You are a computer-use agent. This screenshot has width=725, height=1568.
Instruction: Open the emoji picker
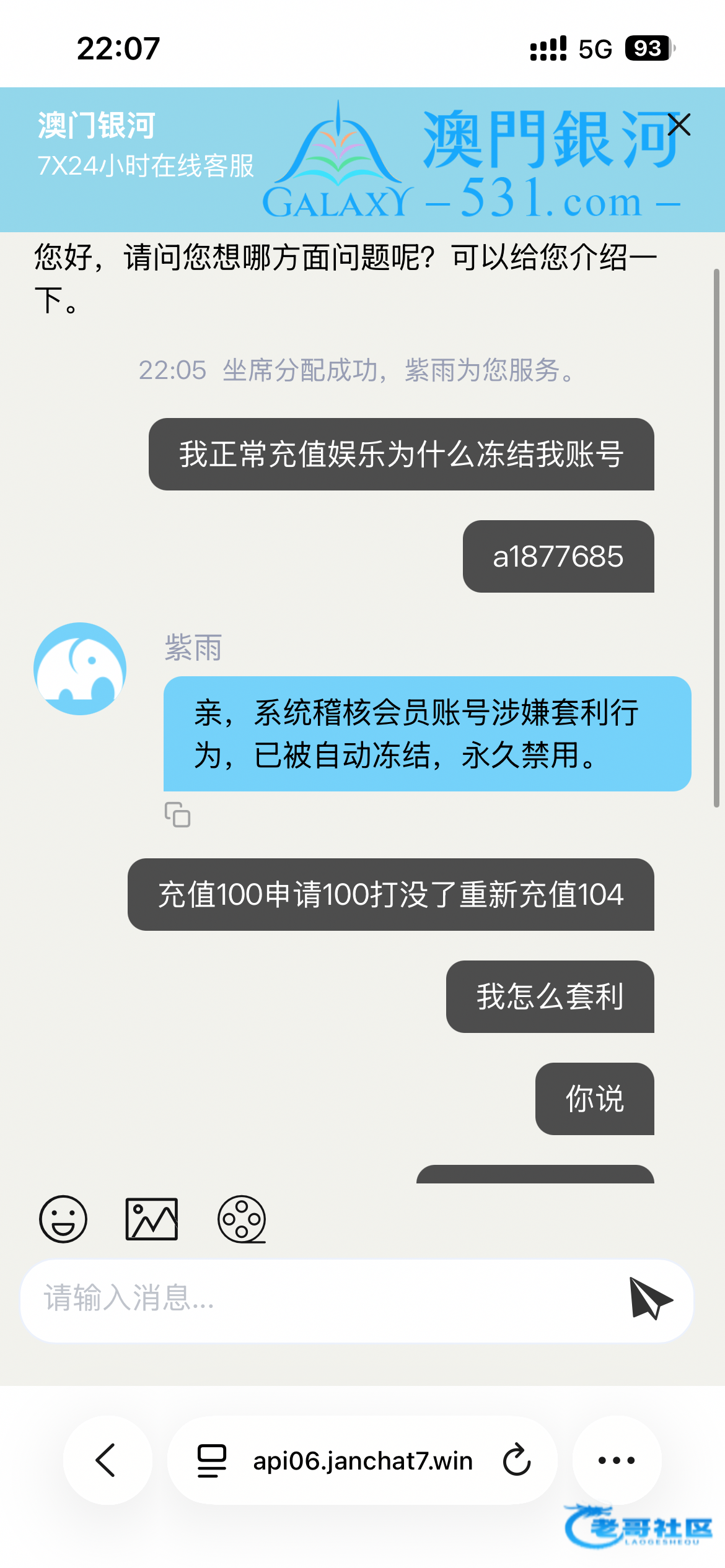[63, 1219]
